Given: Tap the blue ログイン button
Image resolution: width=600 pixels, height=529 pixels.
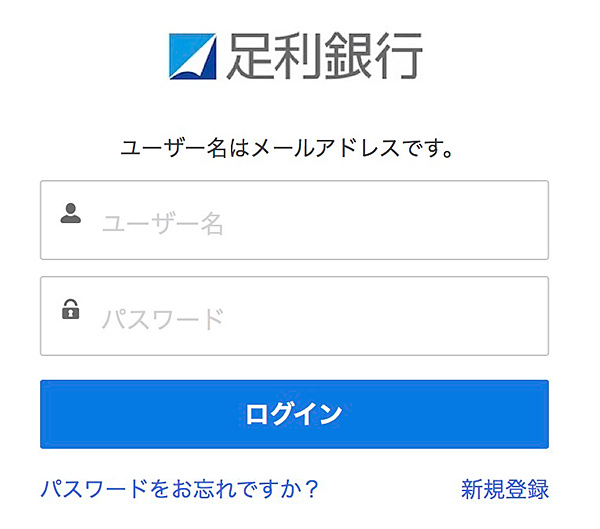Looking at the screenshot, I should tap(294, 414).
